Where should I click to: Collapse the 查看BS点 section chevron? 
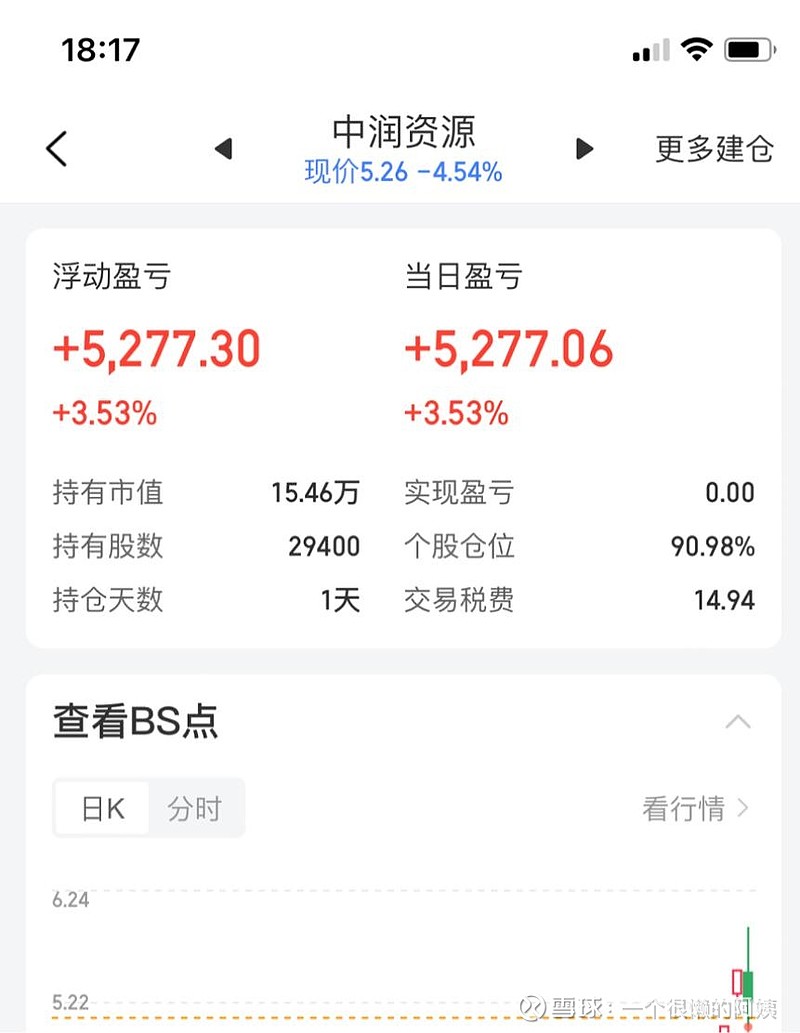tap(738, 722)
